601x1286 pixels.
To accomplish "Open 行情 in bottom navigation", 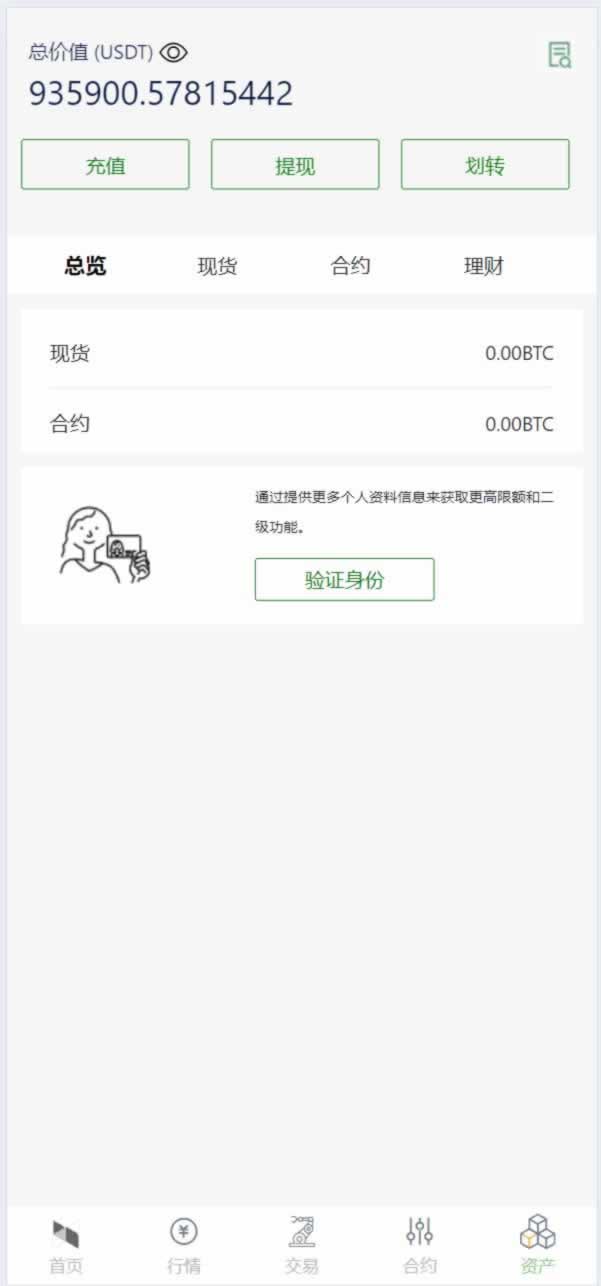I will point(184,1246).
